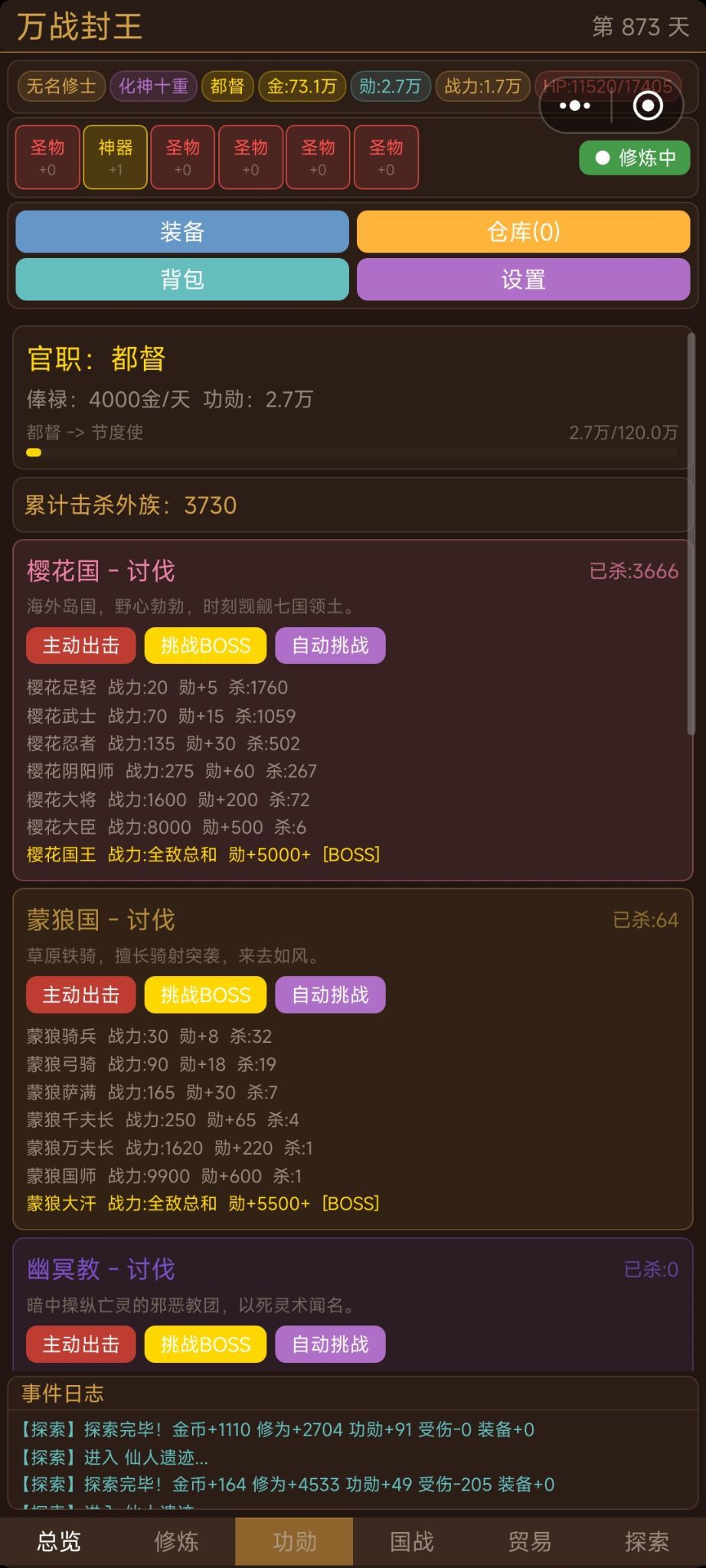
Task: Open the mini program more-options menu
Action: [575, 106]
